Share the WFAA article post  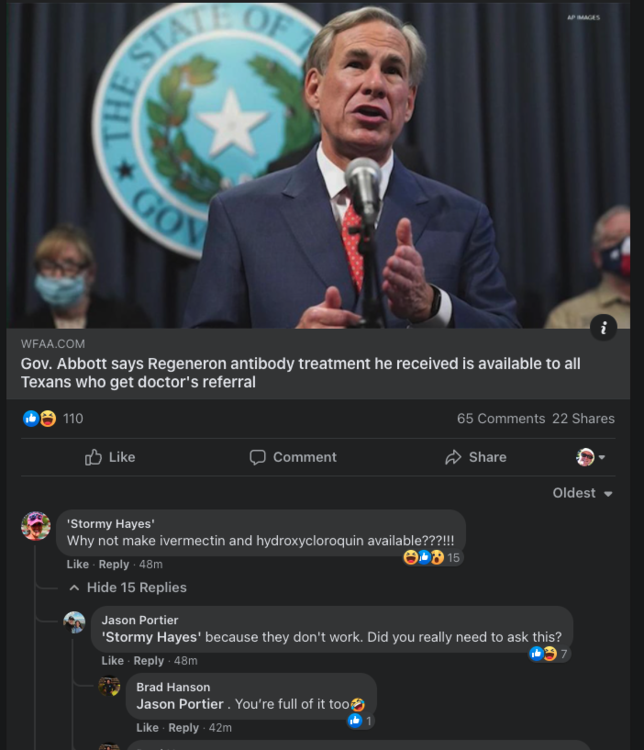[x=475, y=457]
